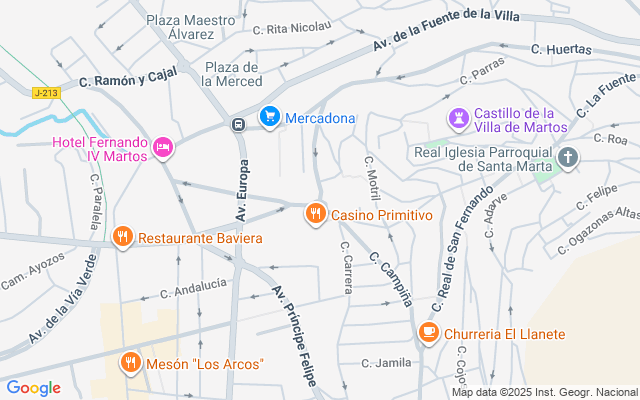640x400 pixels.
Task: Select the Churrería El Llanete café marker
Action: (x=428, y=333)
